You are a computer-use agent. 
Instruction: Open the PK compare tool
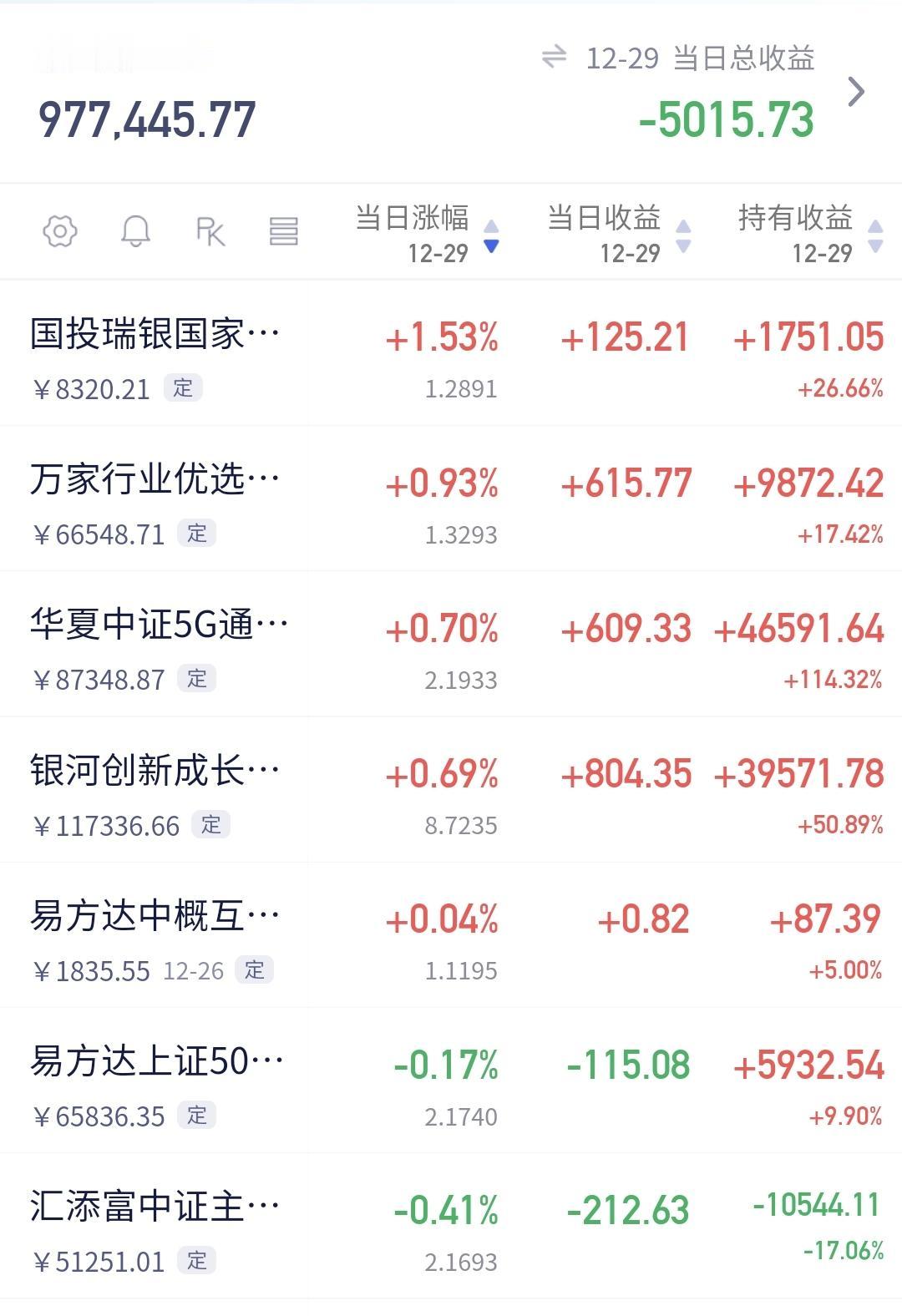click(210, 231)
